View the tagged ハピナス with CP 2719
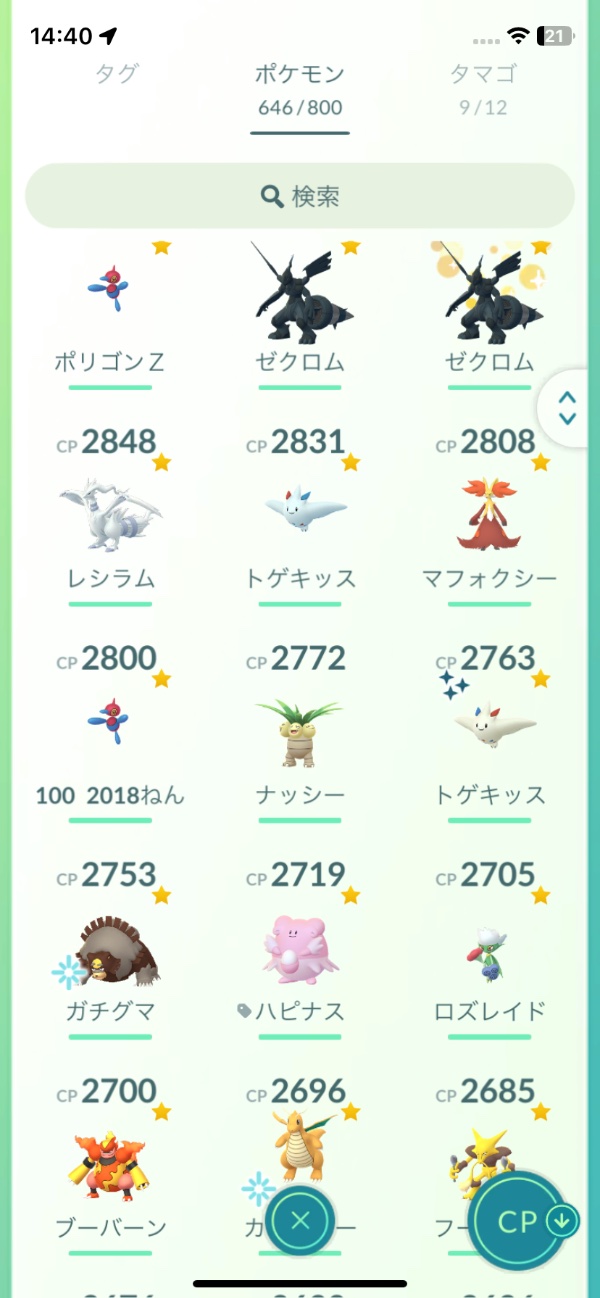This screenshot has height=1298, width=600. click(300, 945)
